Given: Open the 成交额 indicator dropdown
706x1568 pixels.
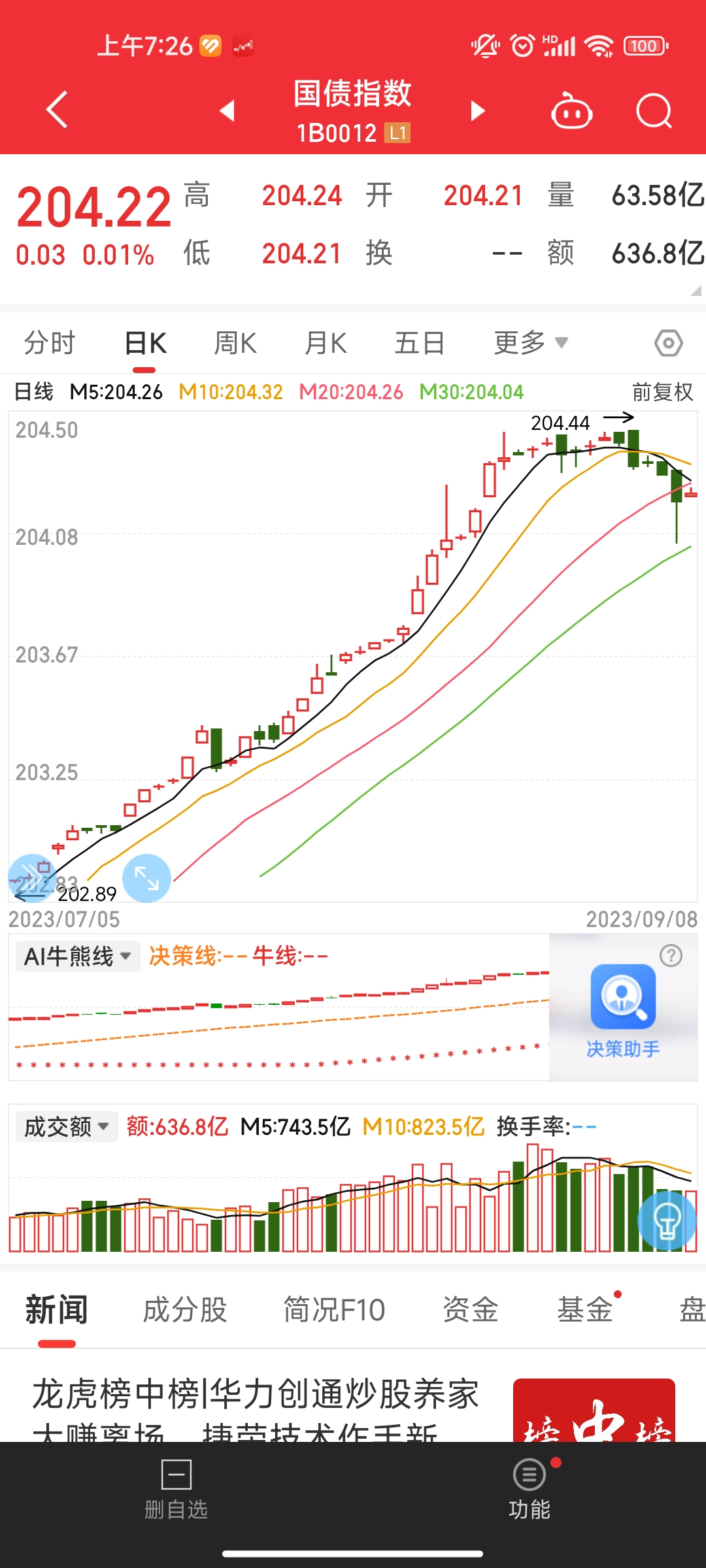Looking at the screenshot, I should 66,1127.
